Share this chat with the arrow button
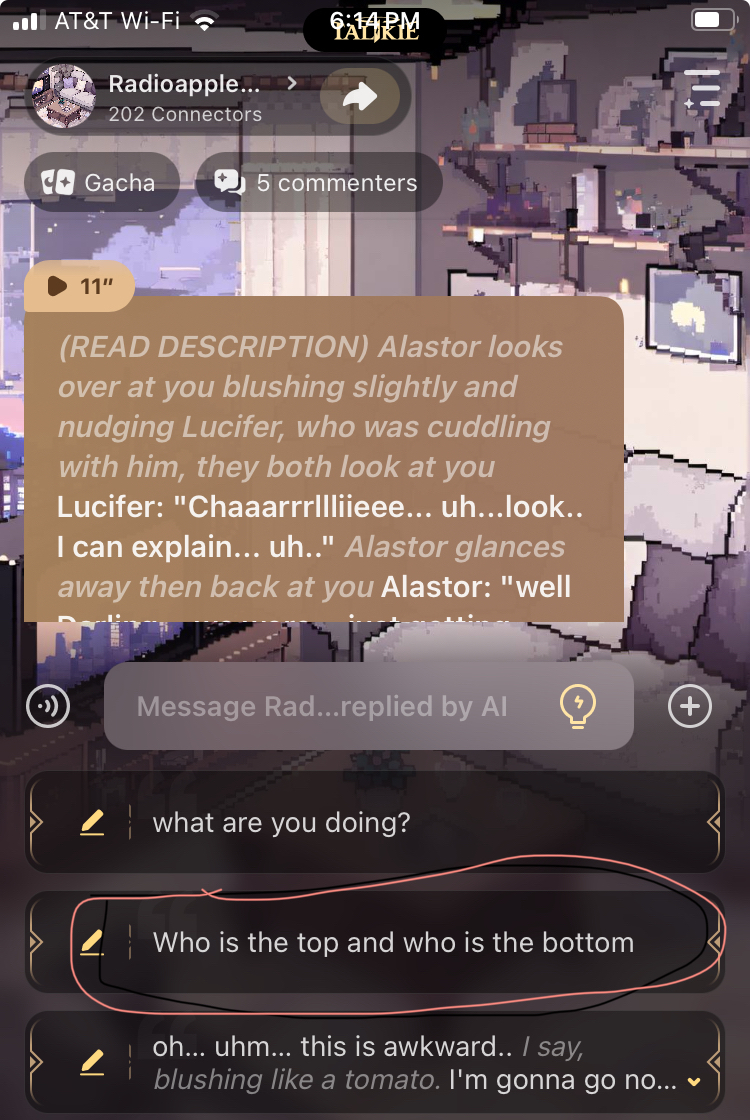 [359, 97]
